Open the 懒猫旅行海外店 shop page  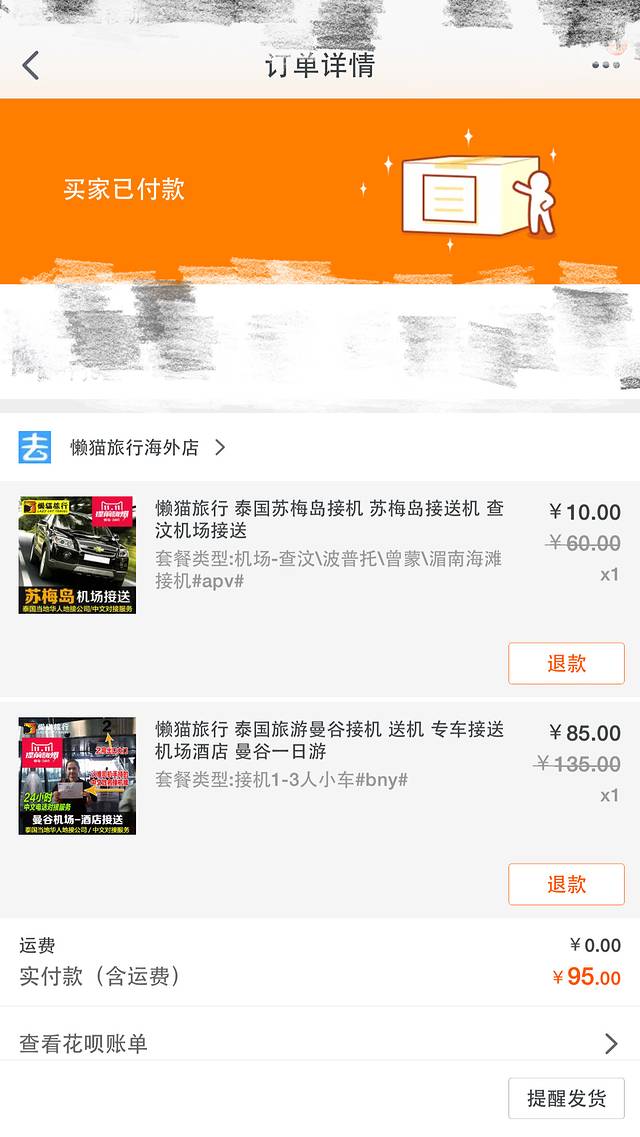click(135, 447)
